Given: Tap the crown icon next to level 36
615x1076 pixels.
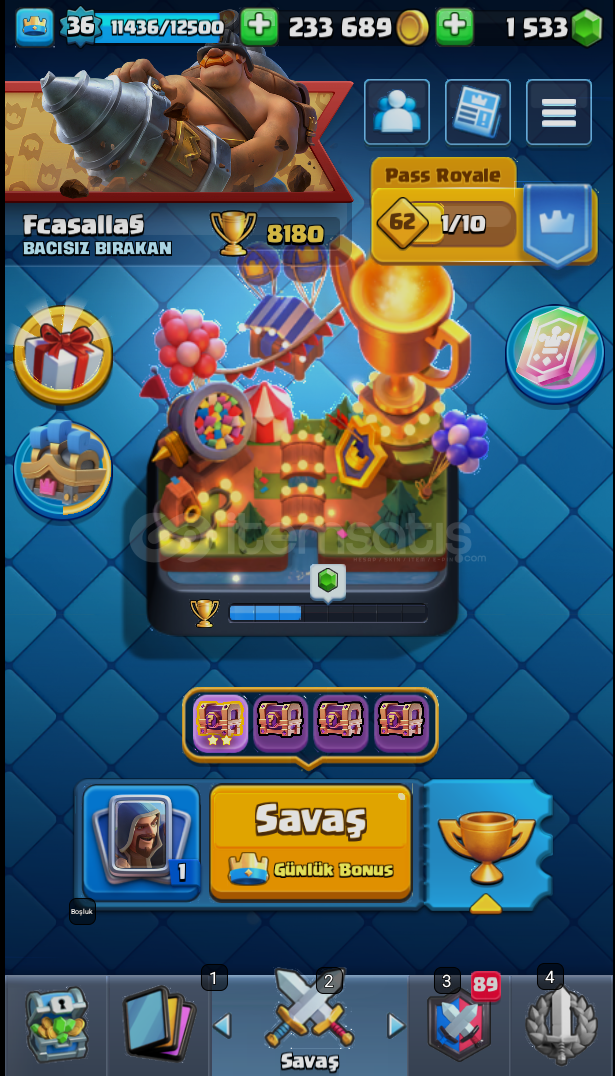Looking at the screenshot, I should point(35,27).
